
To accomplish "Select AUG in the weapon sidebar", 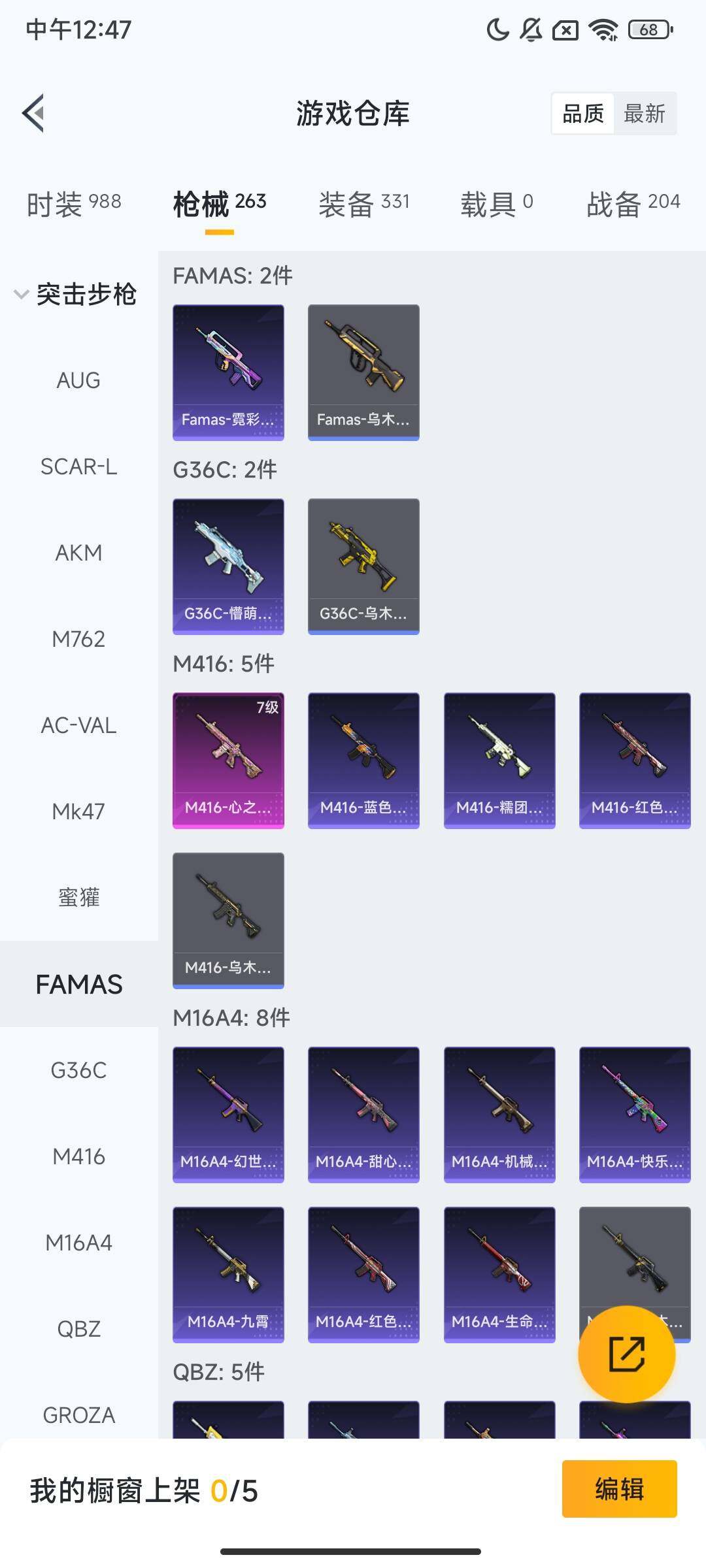I will [x=78, y=380].
